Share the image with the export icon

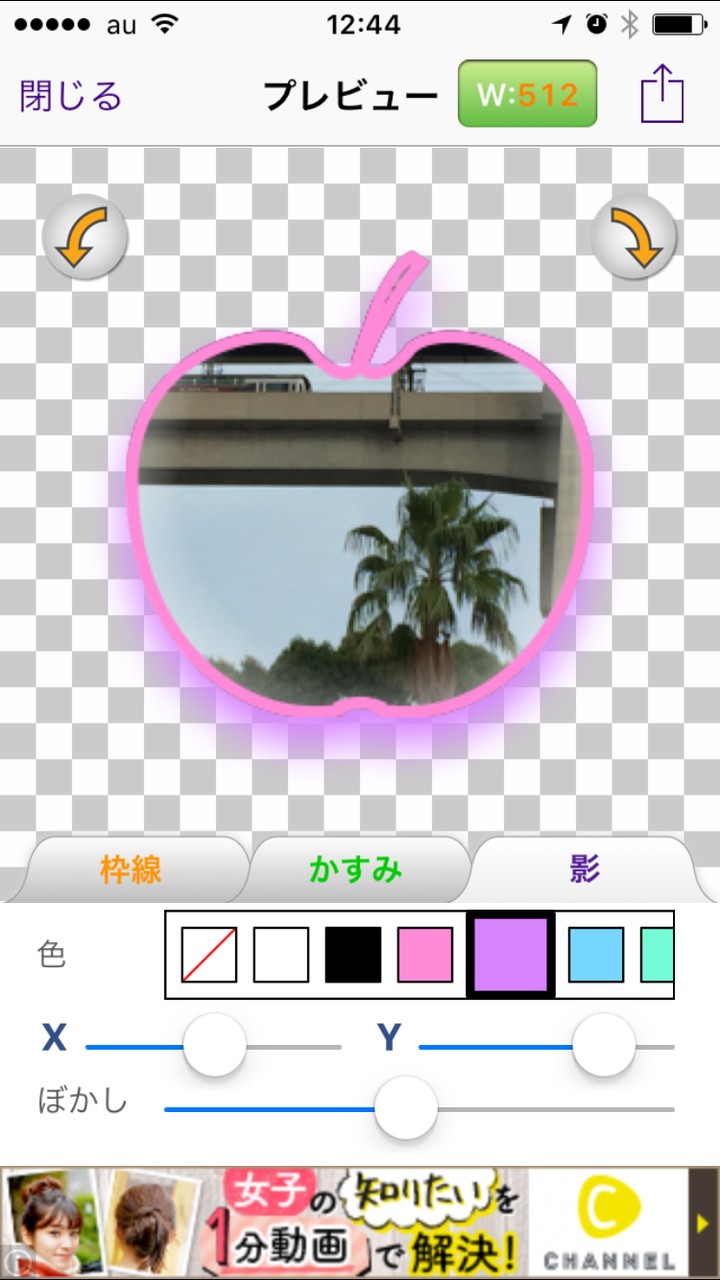coord(662,96)
